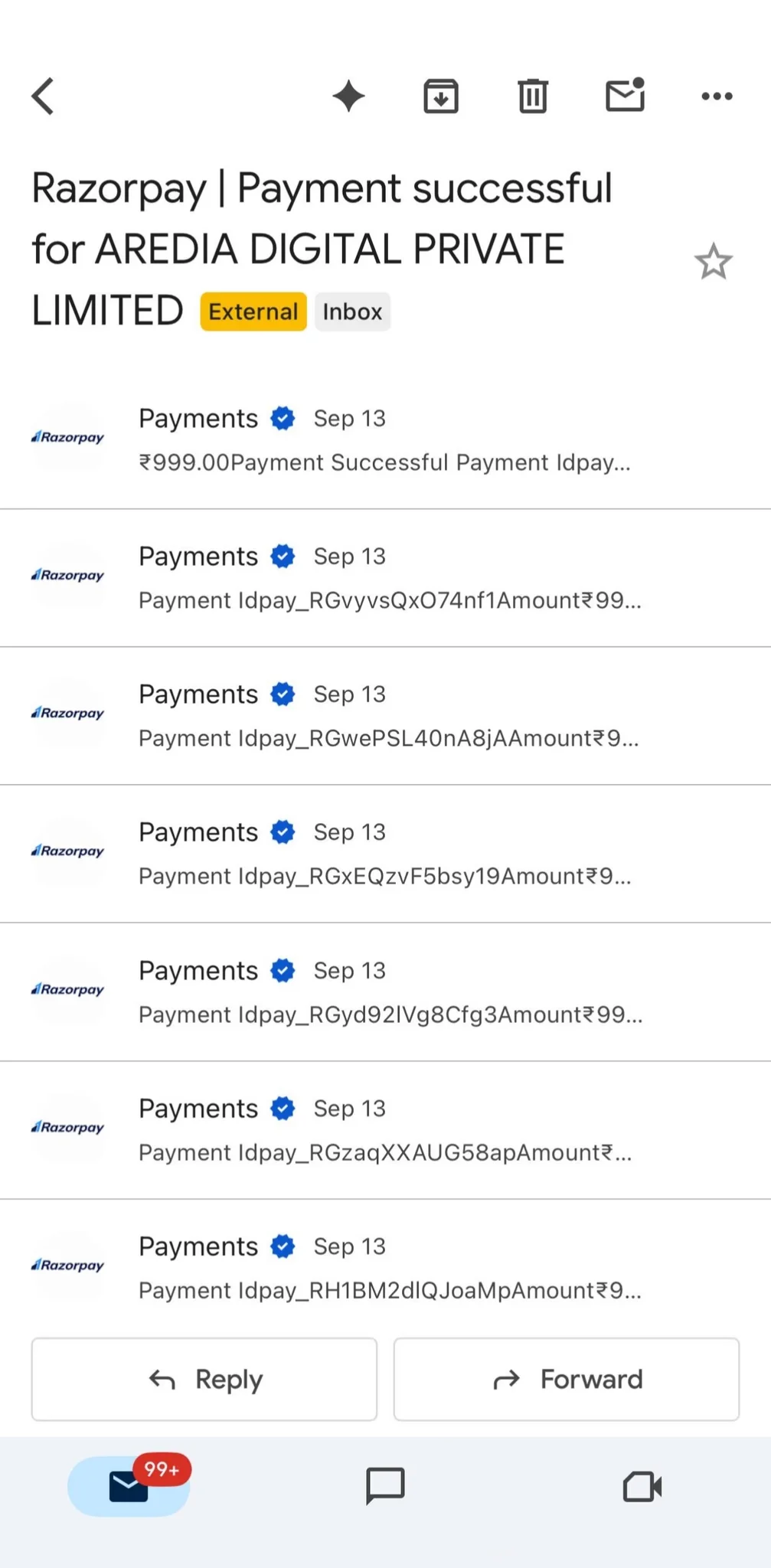This screenshot has width=771, height=1568.
Task: Tap the Inbox label chip
Action: (352, 312)
